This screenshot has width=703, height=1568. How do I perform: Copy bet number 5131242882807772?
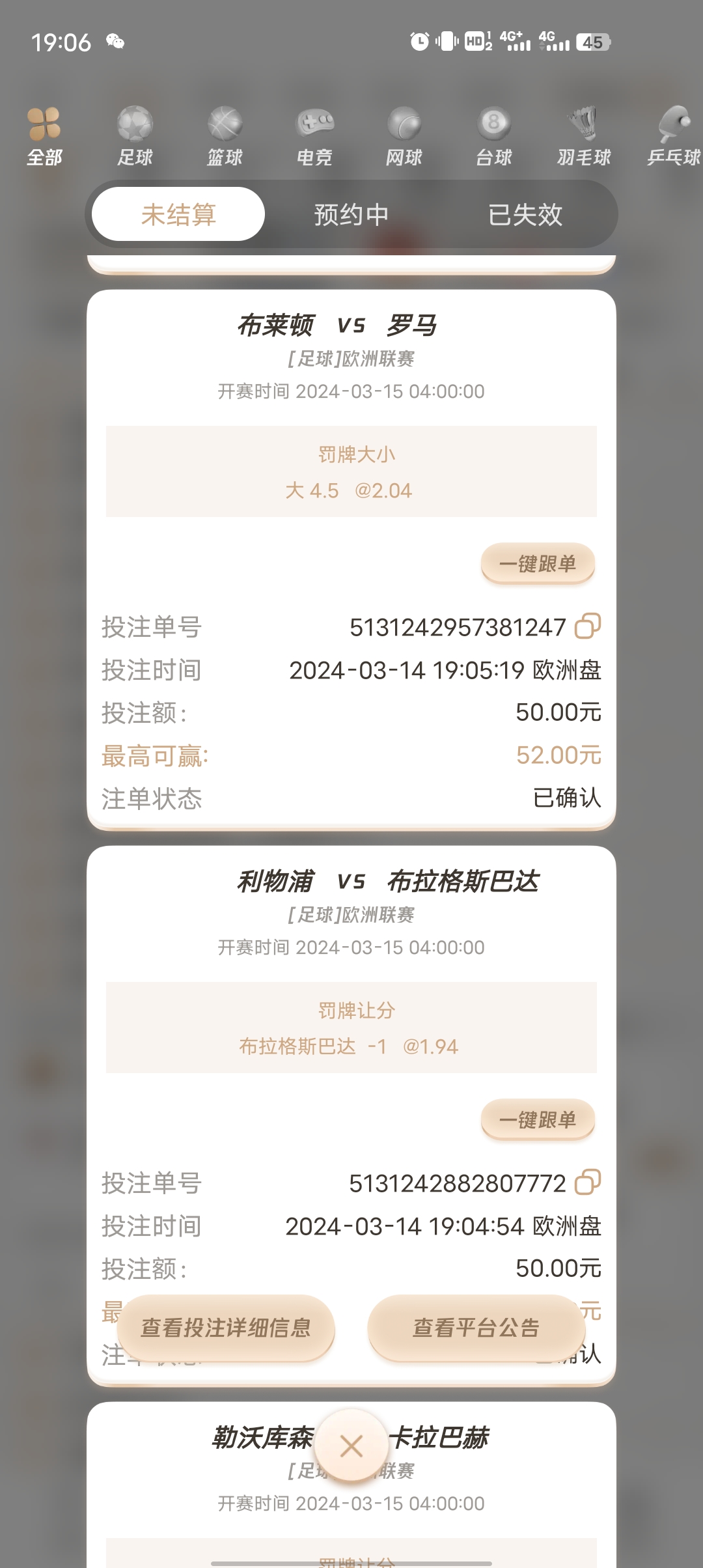tap(587, 1183)
